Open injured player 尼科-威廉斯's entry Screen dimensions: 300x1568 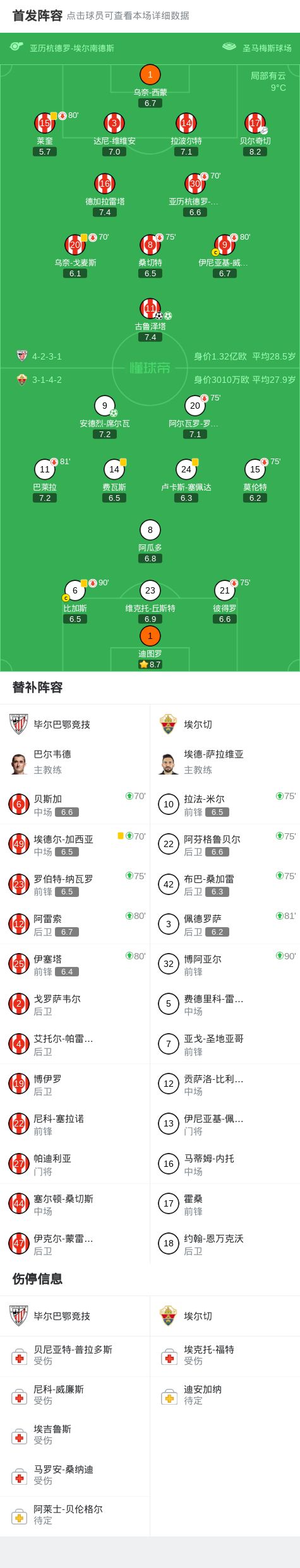75,1395
